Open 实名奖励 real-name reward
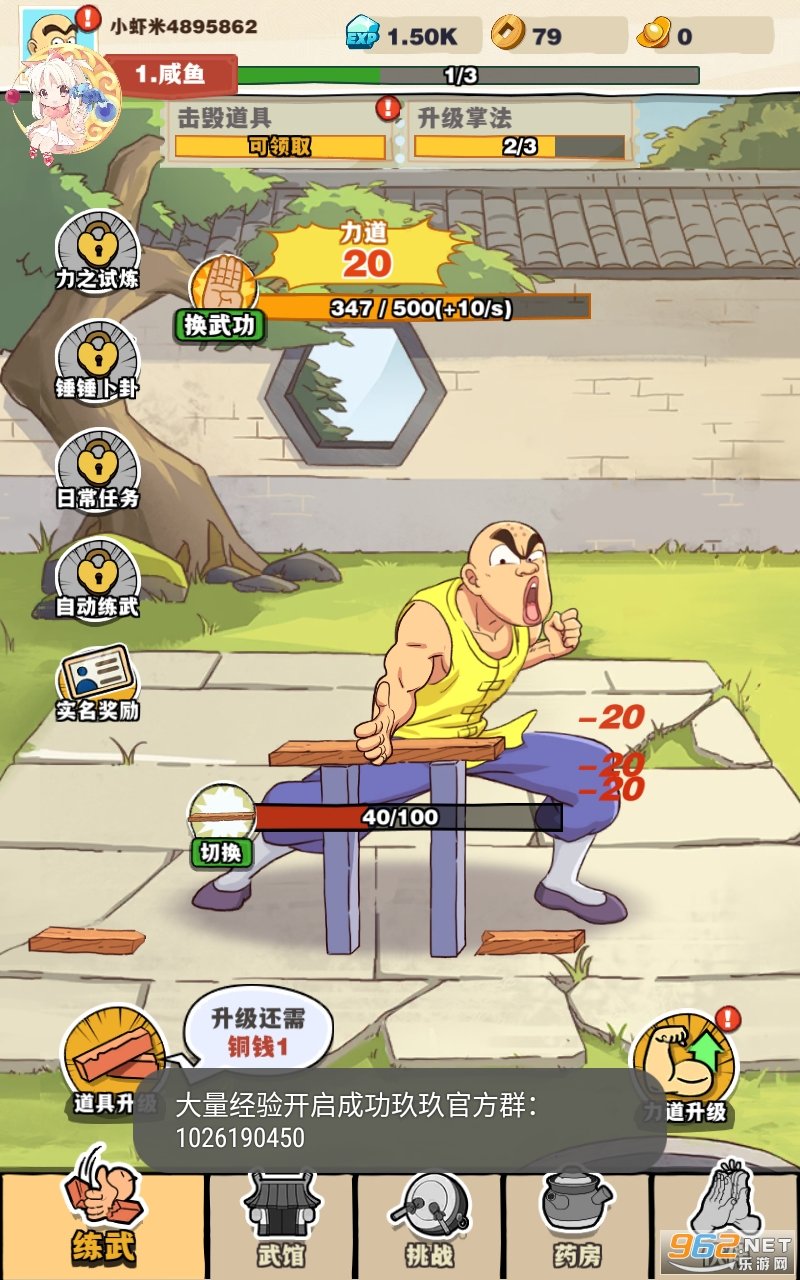This screenshot has width=800, height=1280. [97, 685]
